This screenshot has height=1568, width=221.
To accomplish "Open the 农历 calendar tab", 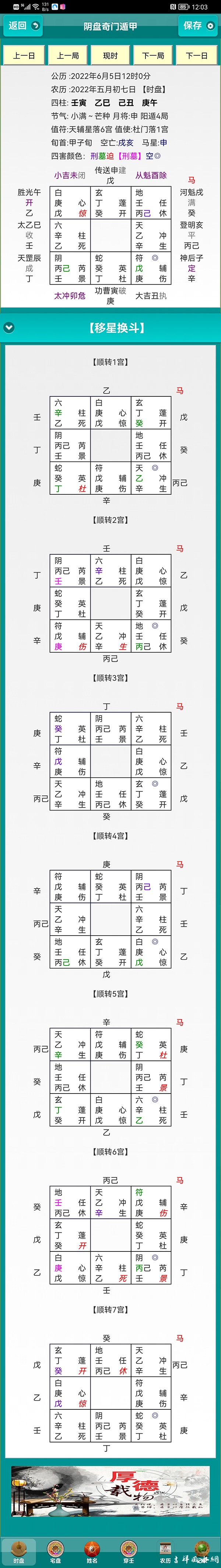I will [165, 1551].
